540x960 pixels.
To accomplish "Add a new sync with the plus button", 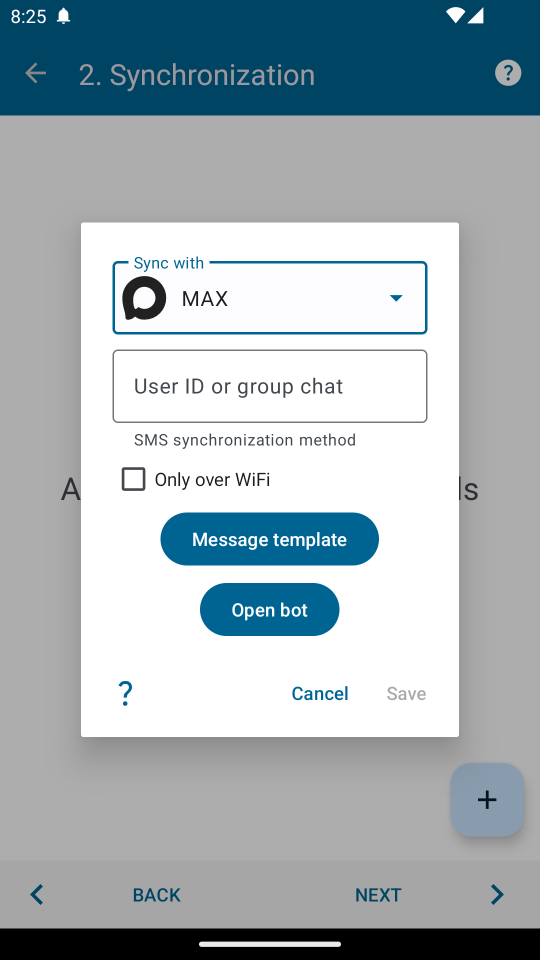I will click(x=487, y=800).
